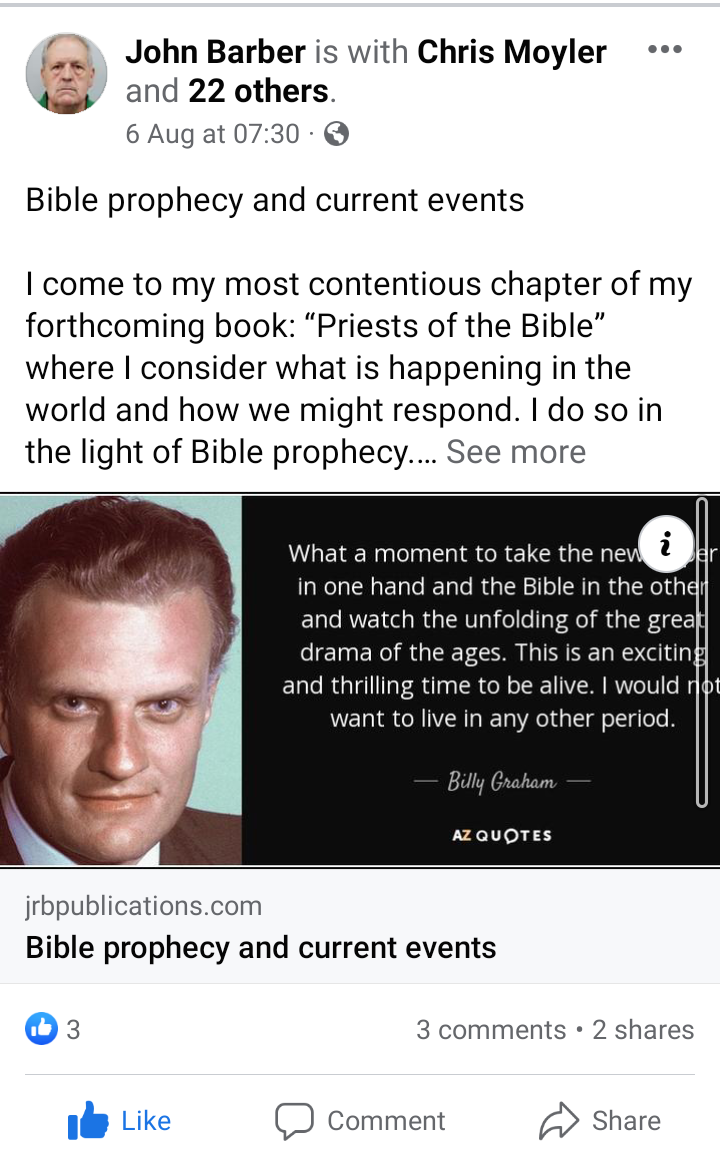Open the three-dot post options menu

tap(665, 48)
